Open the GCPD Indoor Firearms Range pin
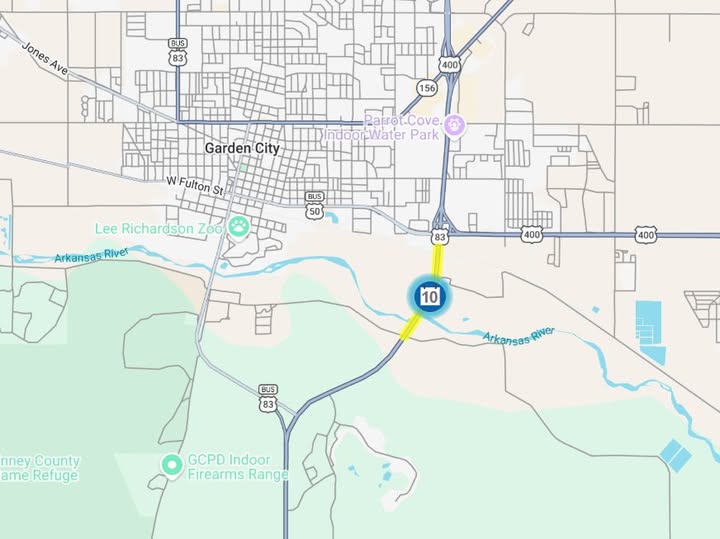This screenshot has width=720, height=539. point(171,464)
